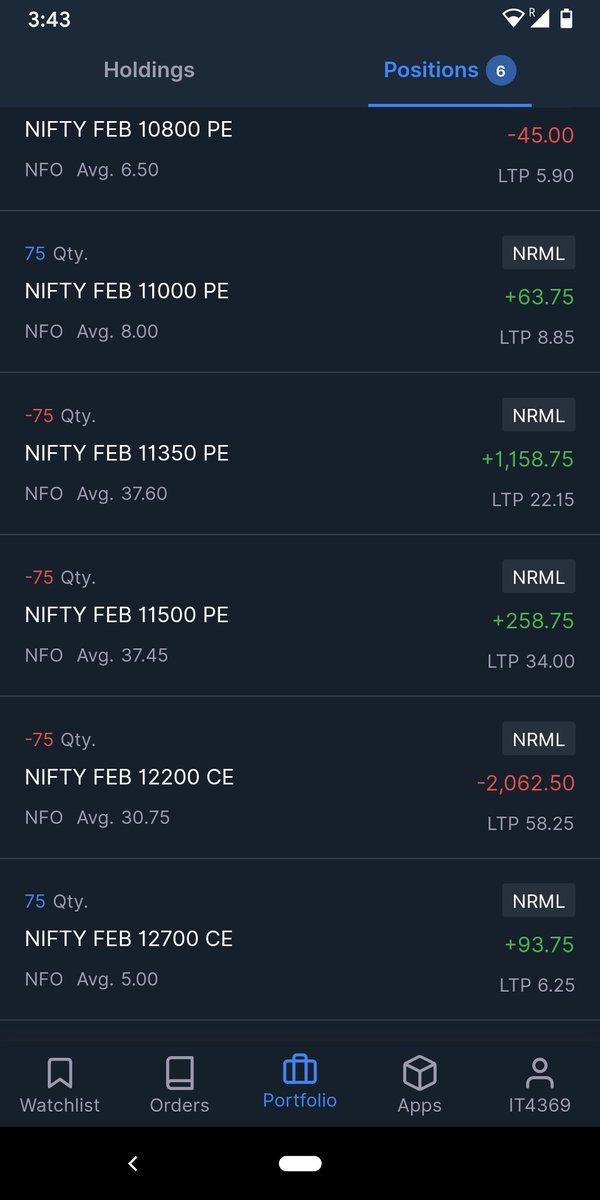Tap the NIFTY FEB 11500 PE position
The width and height of the screenshot is (600, 1200).
click(x=300, y=616)
